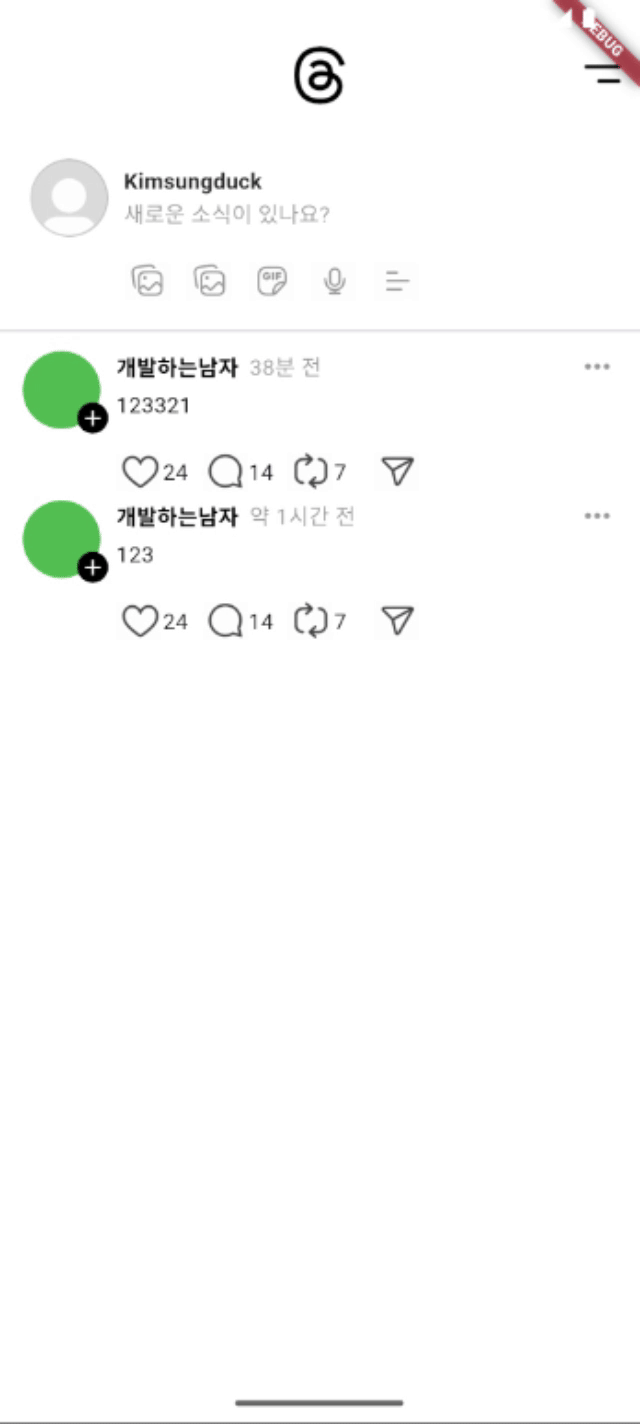Image resolution: width=640 pixels, height=1424 pixels.
Task: Repost the 약 1시간 전 post
Action: pyautogui.click(x=311, y=621)
